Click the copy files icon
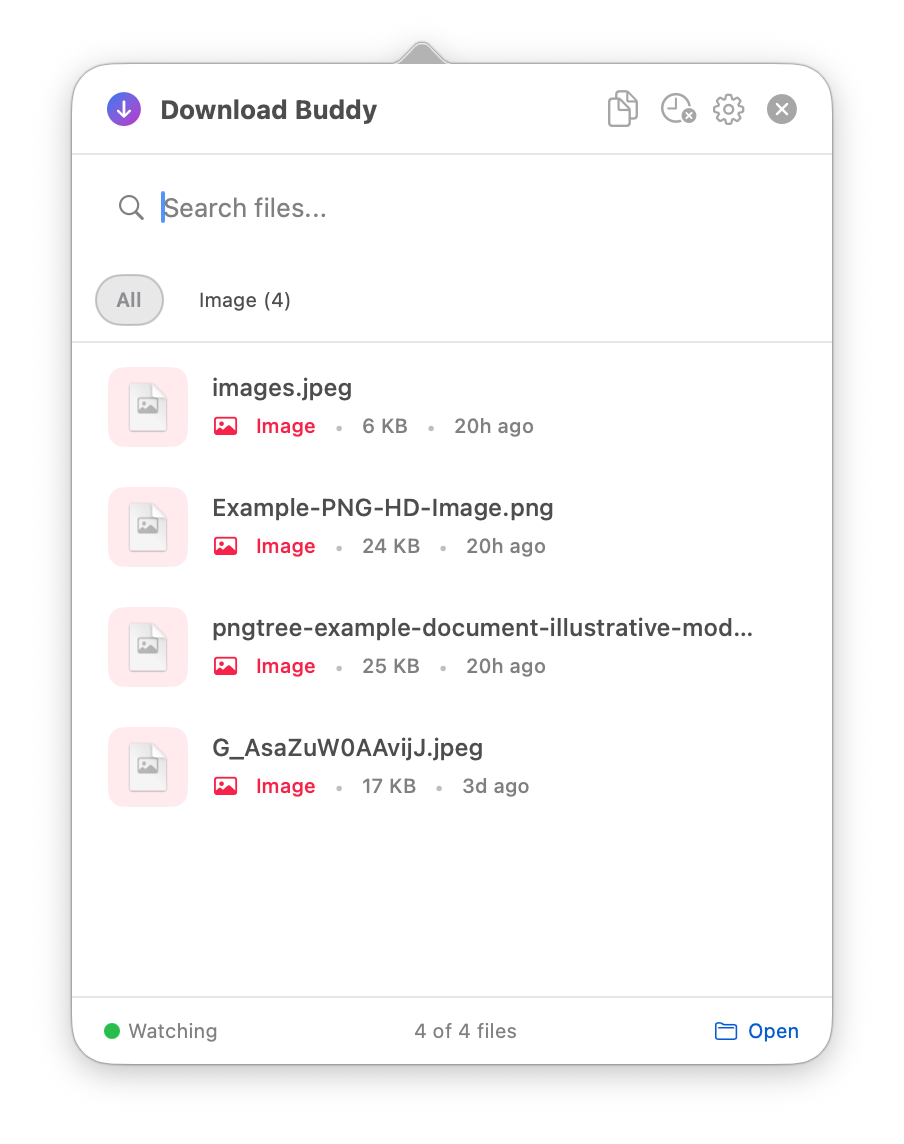 [623, 109]
